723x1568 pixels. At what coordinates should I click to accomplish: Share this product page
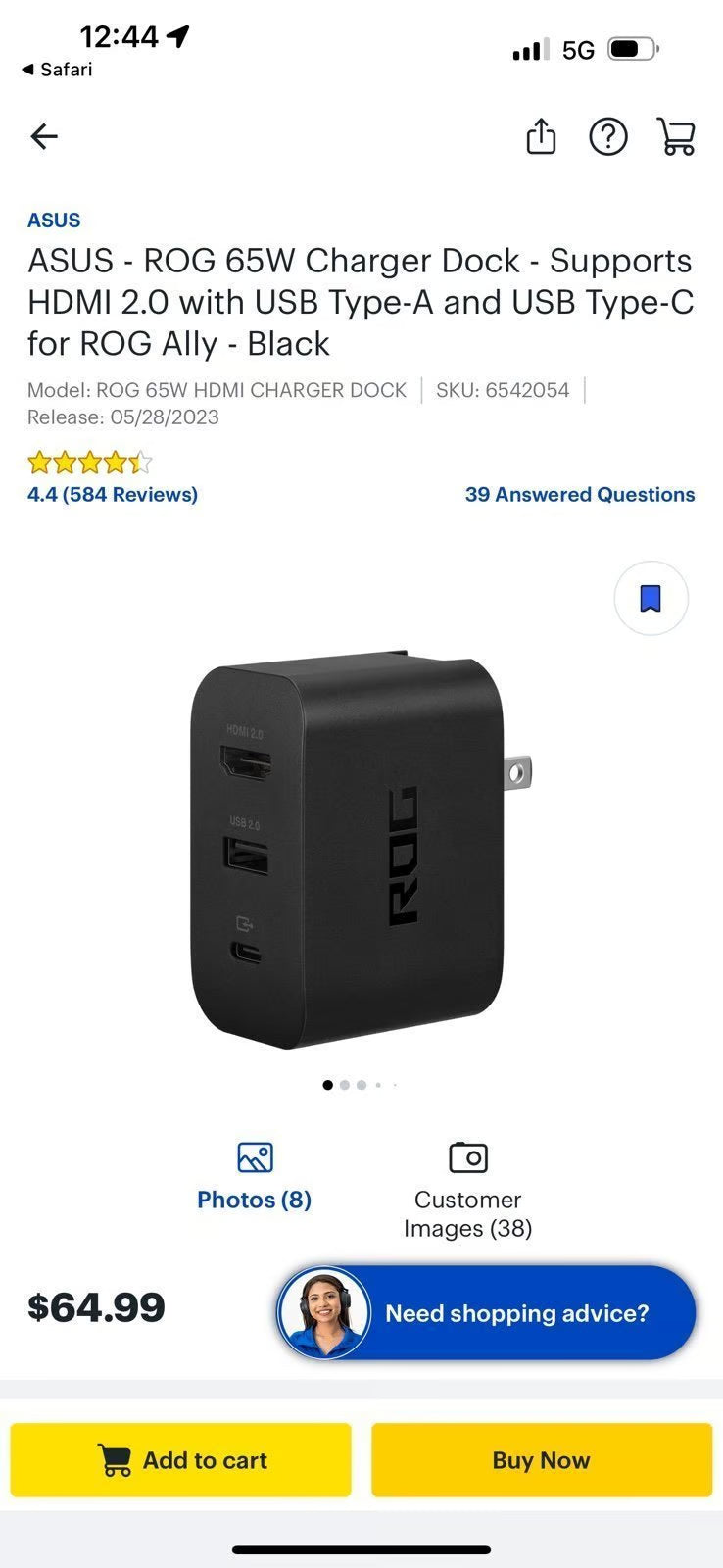coord(541,136)
